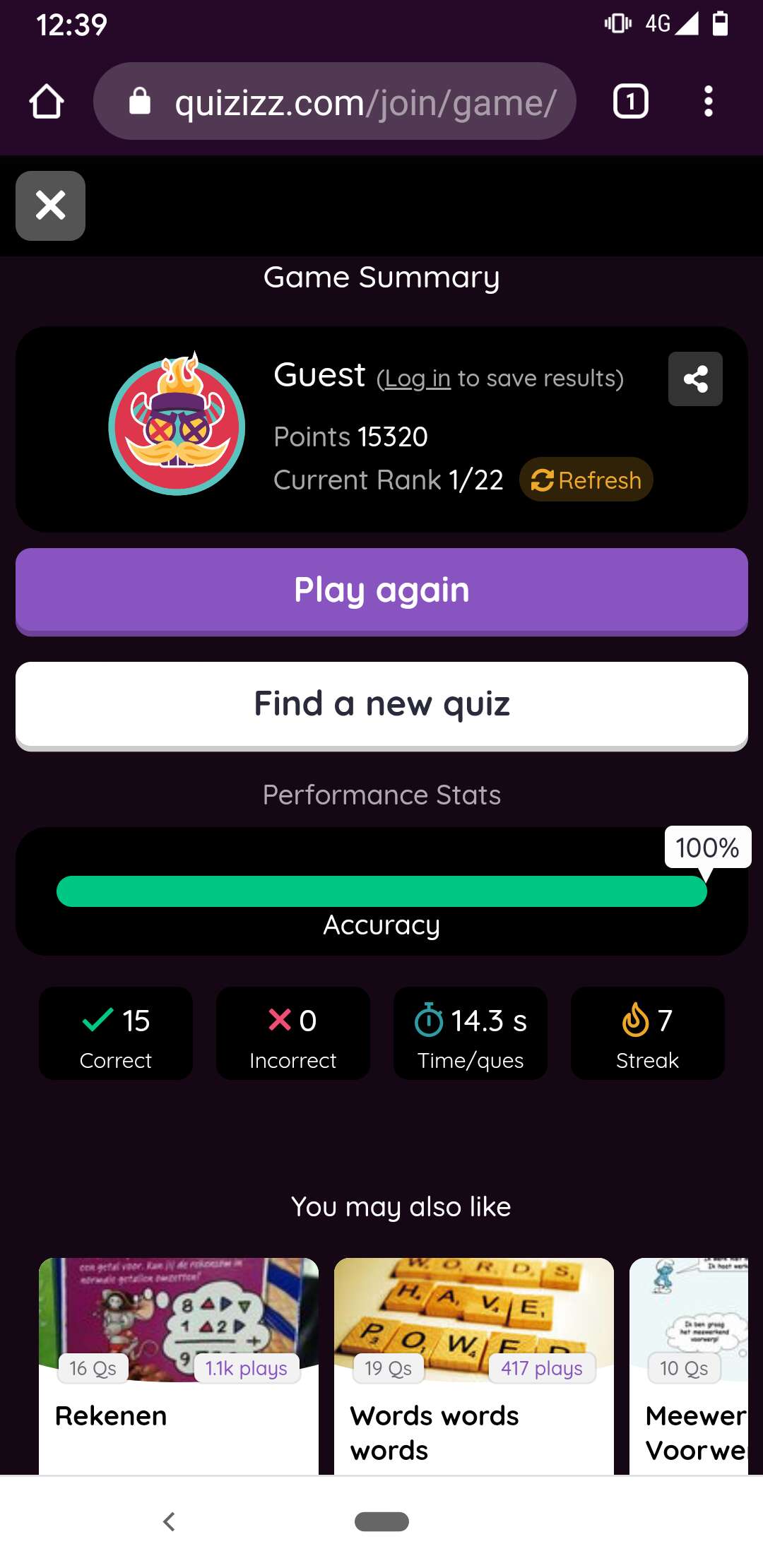Tap Play again
Screen dimensions: 763x1568
381,591
